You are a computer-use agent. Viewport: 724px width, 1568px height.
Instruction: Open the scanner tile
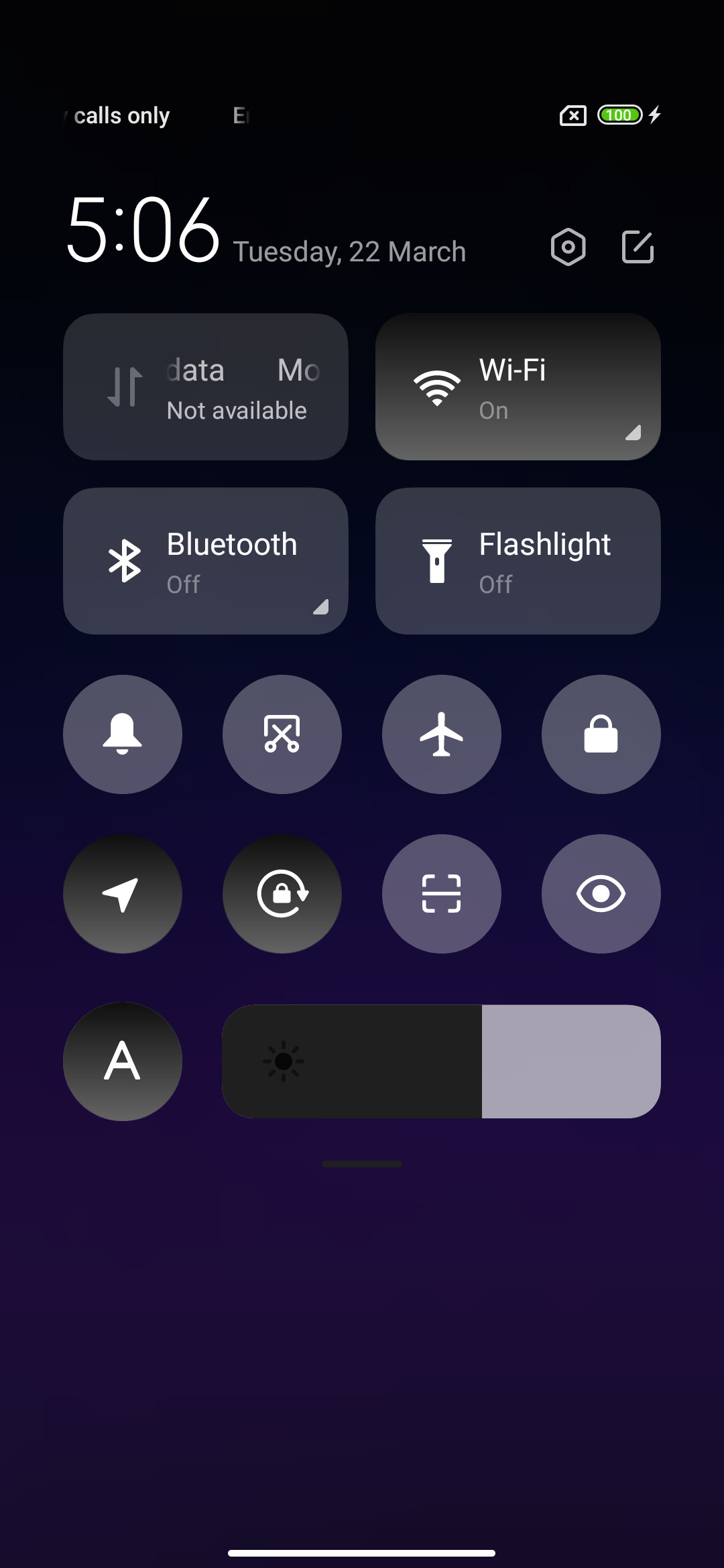[442, 894]
